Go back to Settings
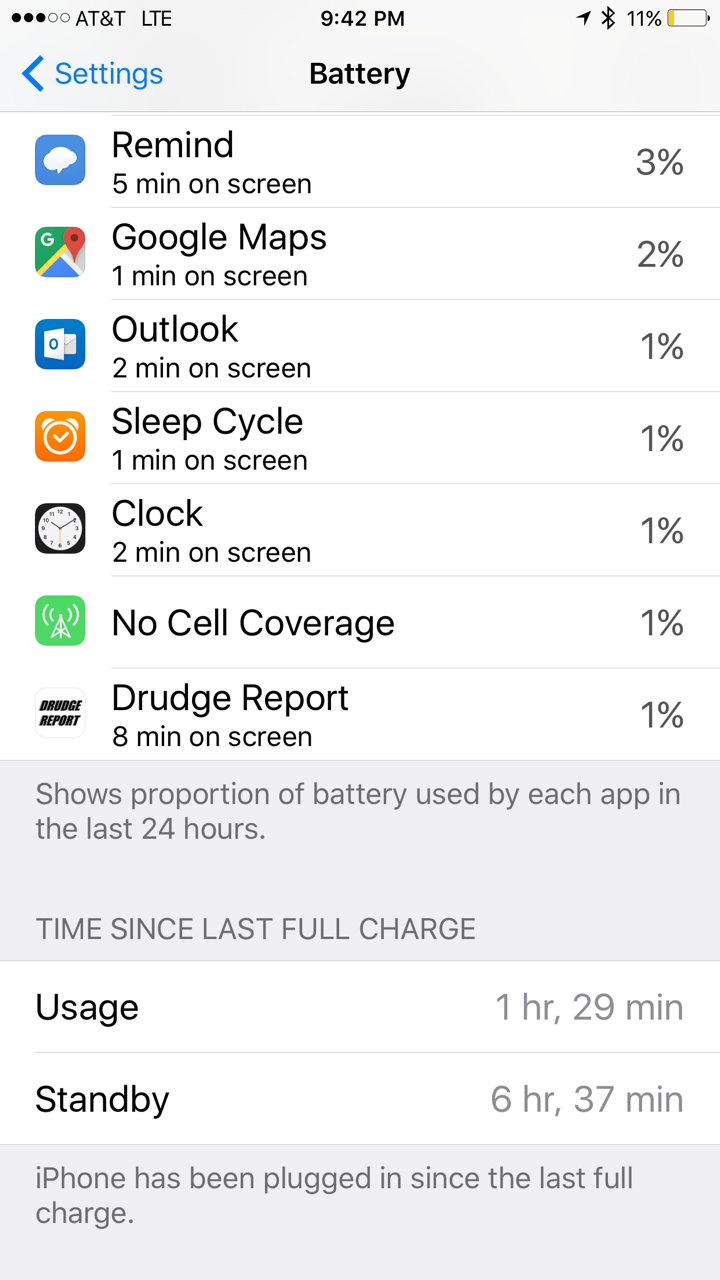720x1280 pixels. 92,74
